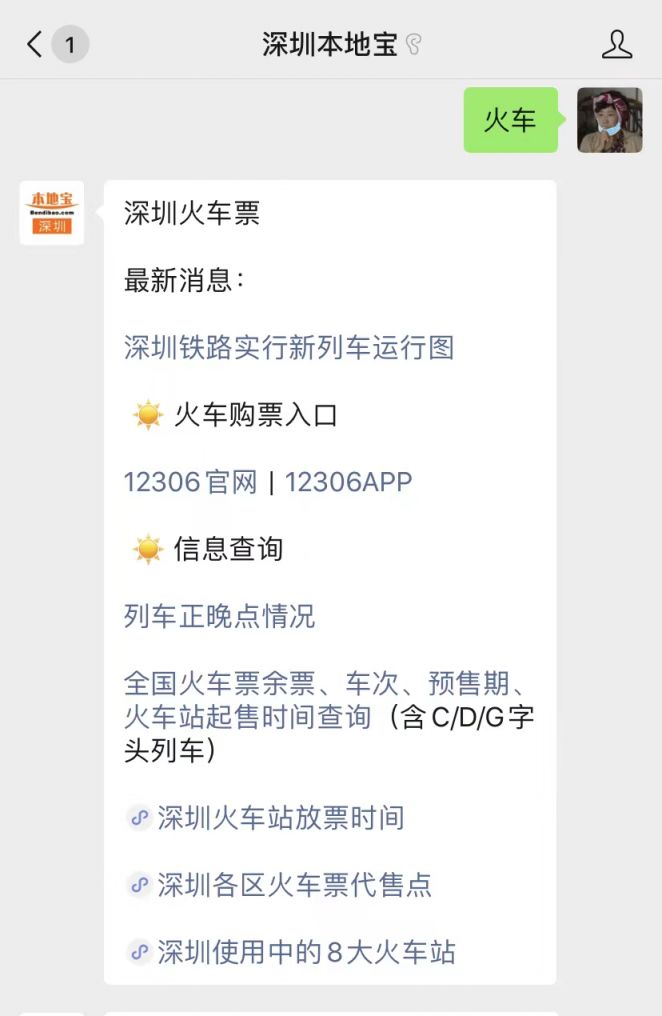The width and height of the screenshot is (662, 1016).
Task: Open the 12306APP link
Action: coord(348,482)
